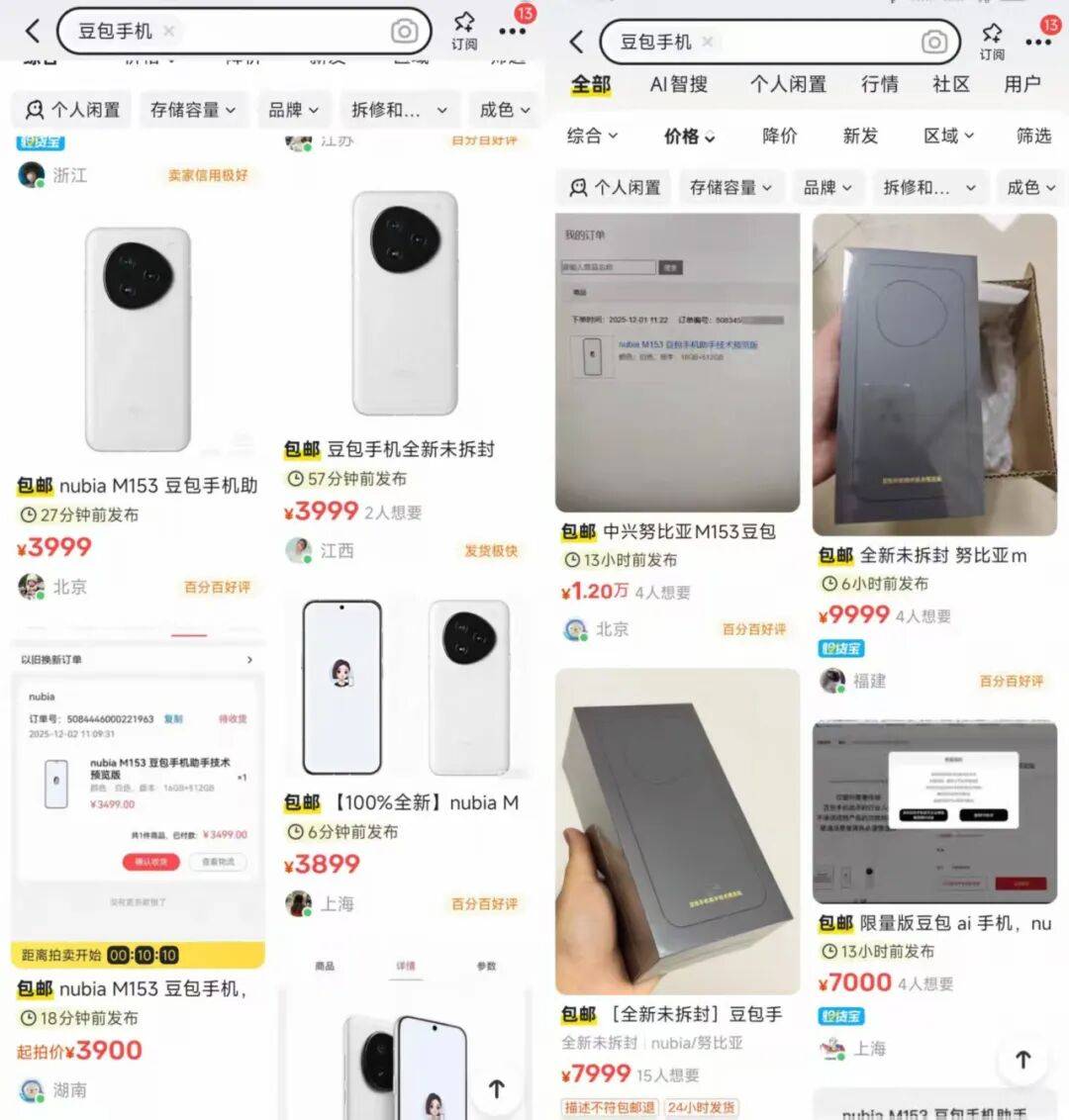Image resolution: width=1069 pixels, height=1120 pixels.
Task: Open subscriptions via the 订阅 icon
Action: click(x=993, y=38)
